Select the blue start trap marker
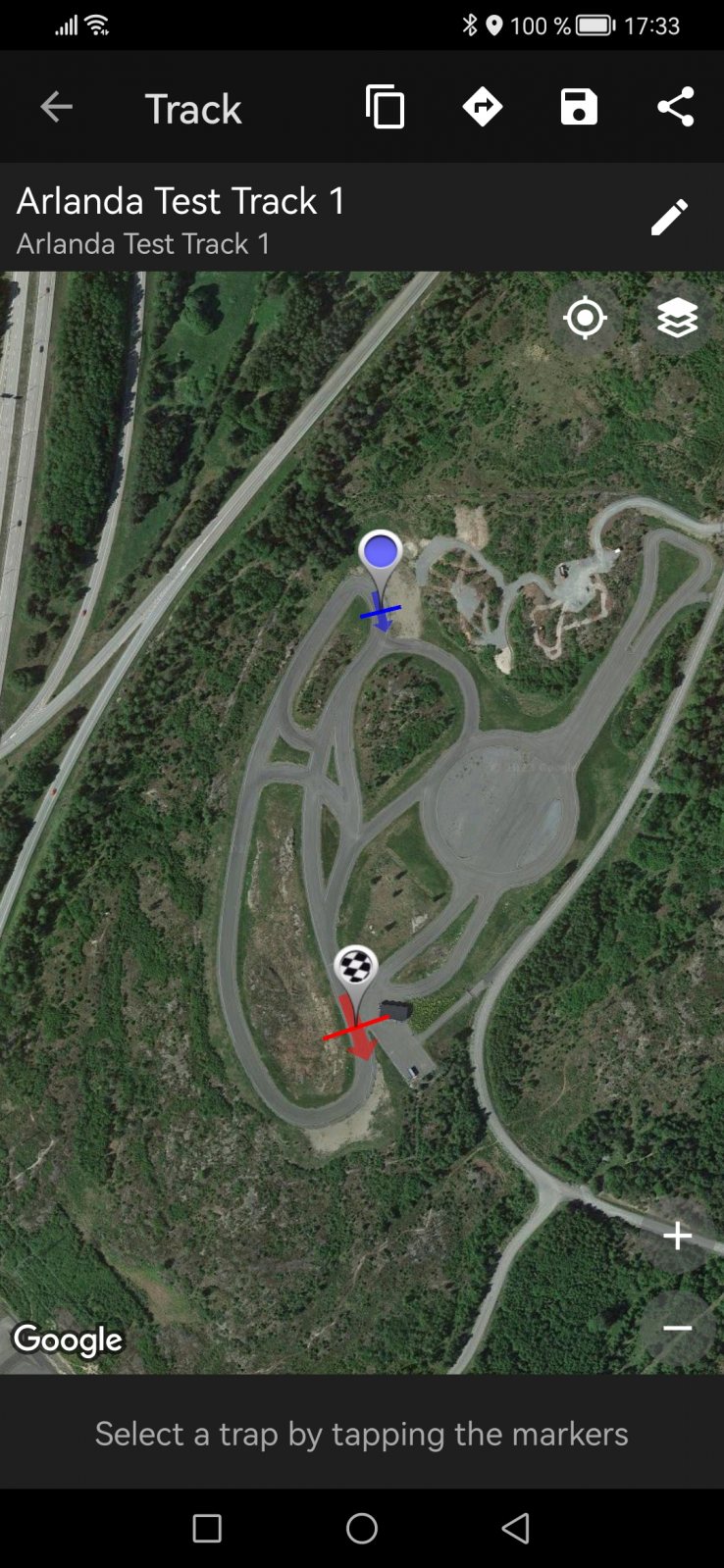 point(380,553)
